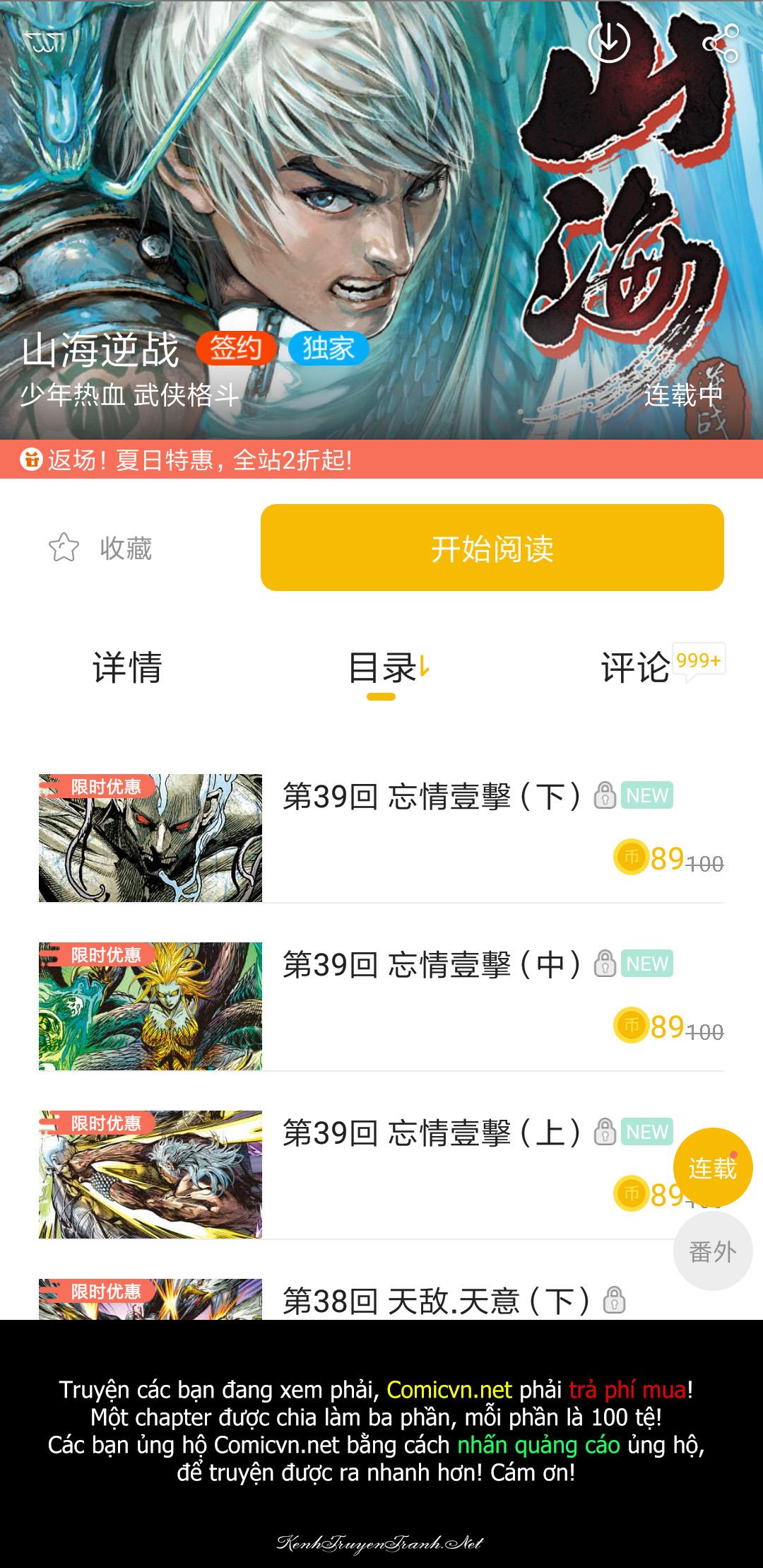Share this comic
763x1568 pixels.
pos(721,43)
